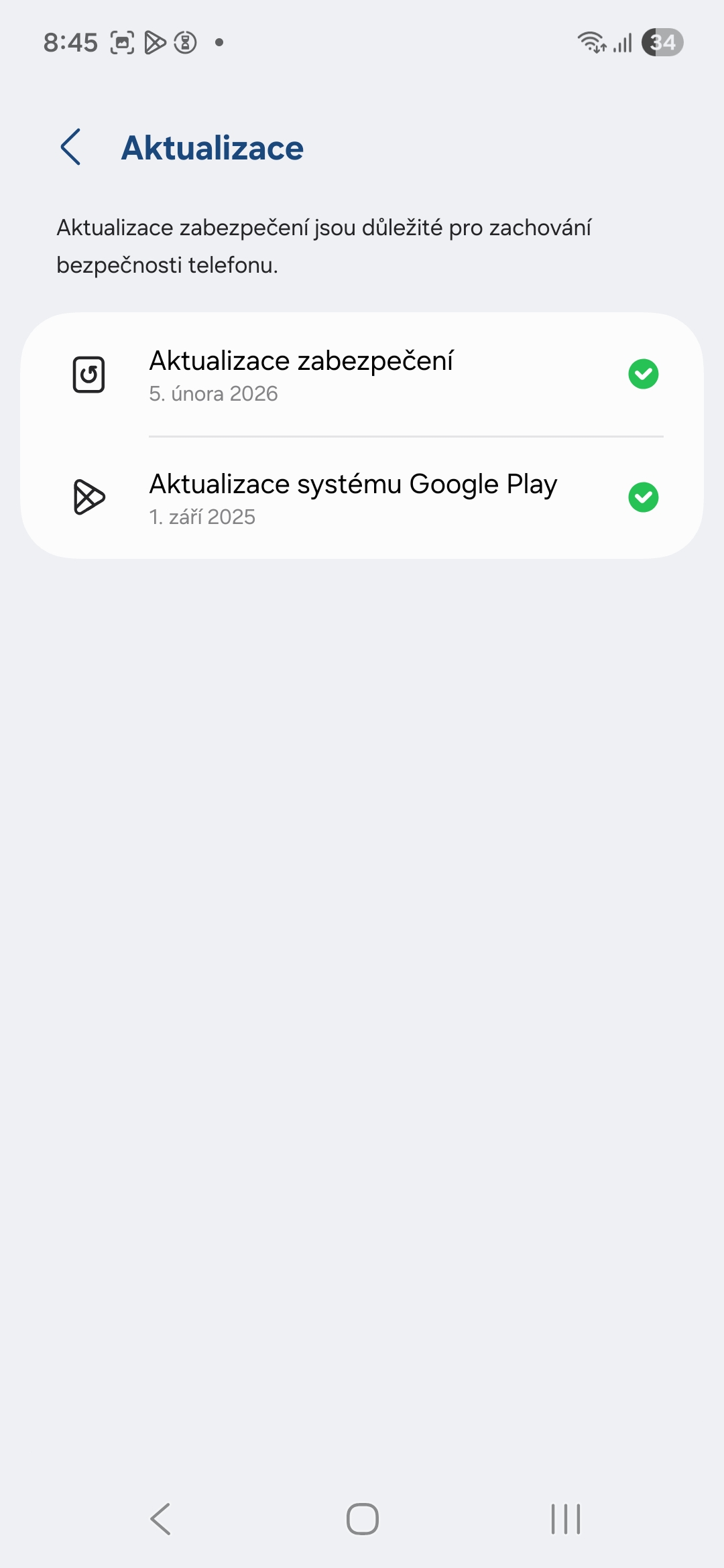Go back from the Aktualizace screen

click(71, 147)
